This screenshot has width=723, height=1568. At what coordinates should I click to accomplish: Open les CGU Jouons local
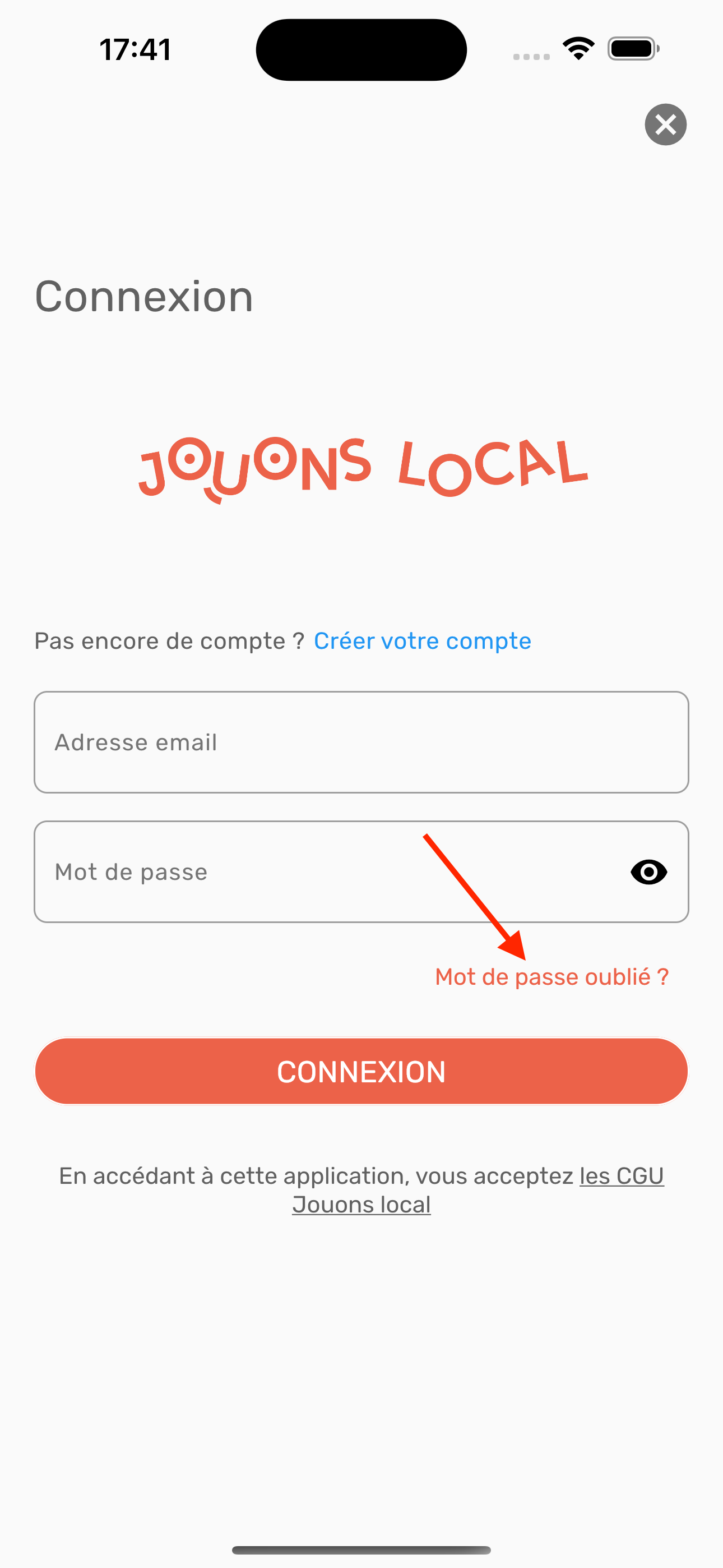[621, 1176]
